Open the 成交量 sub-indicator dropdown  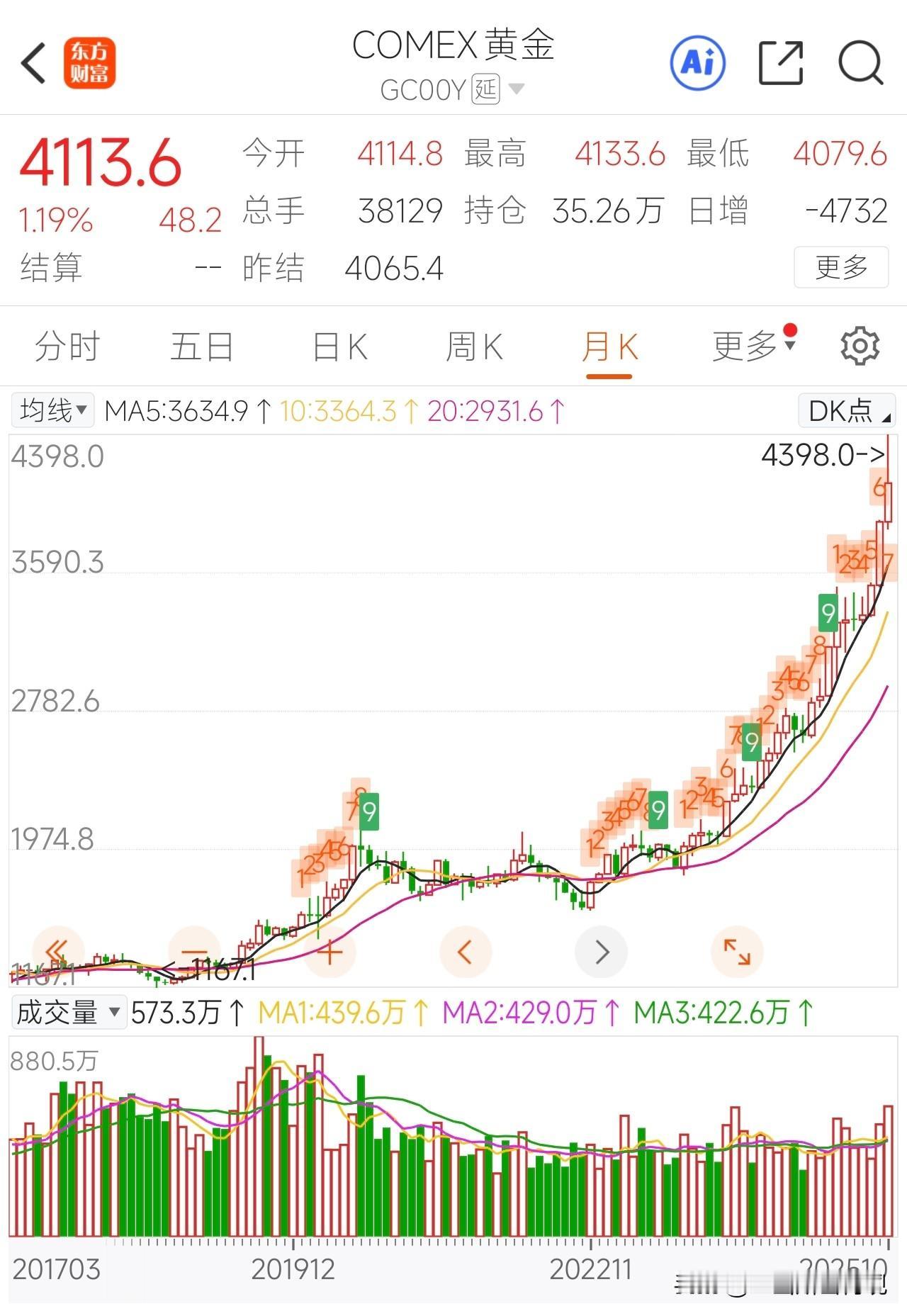68,1013
